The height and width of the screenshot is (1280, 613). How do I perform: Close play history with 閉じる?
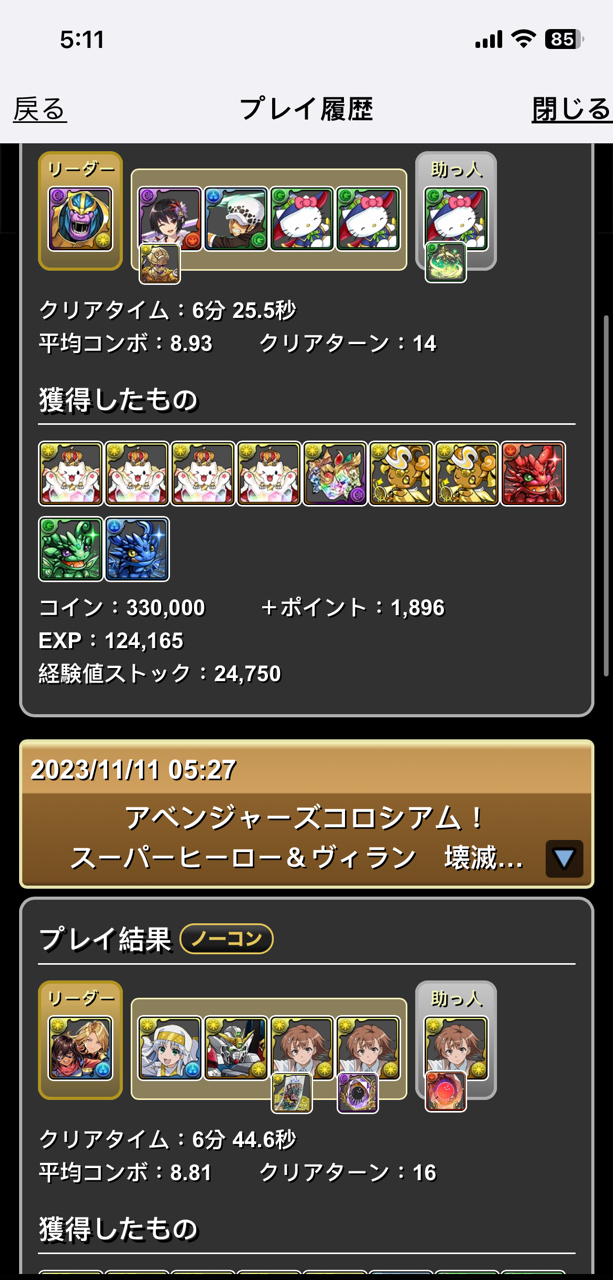pos(570,109)
